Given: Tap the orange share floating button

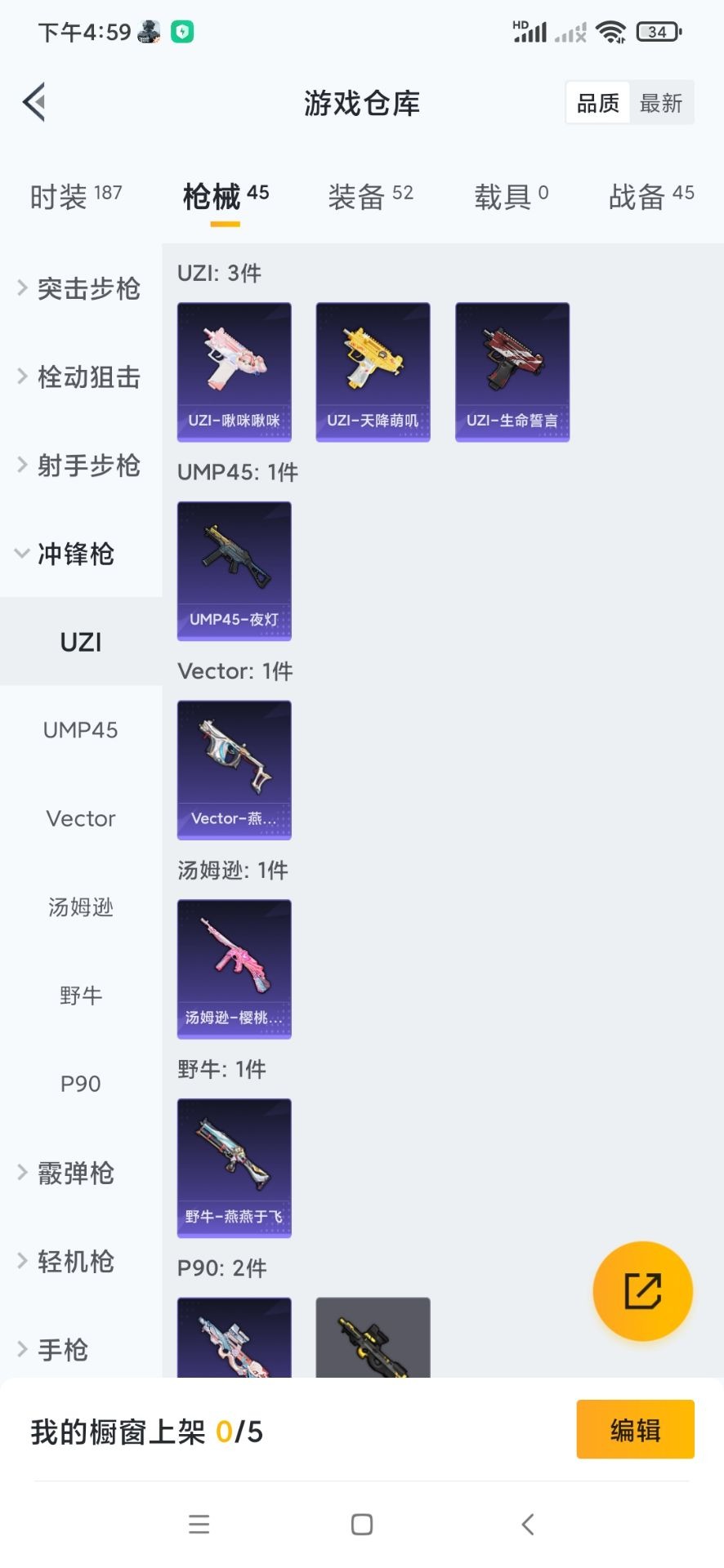Looking at the screenshot, I should pos(642,1291).
